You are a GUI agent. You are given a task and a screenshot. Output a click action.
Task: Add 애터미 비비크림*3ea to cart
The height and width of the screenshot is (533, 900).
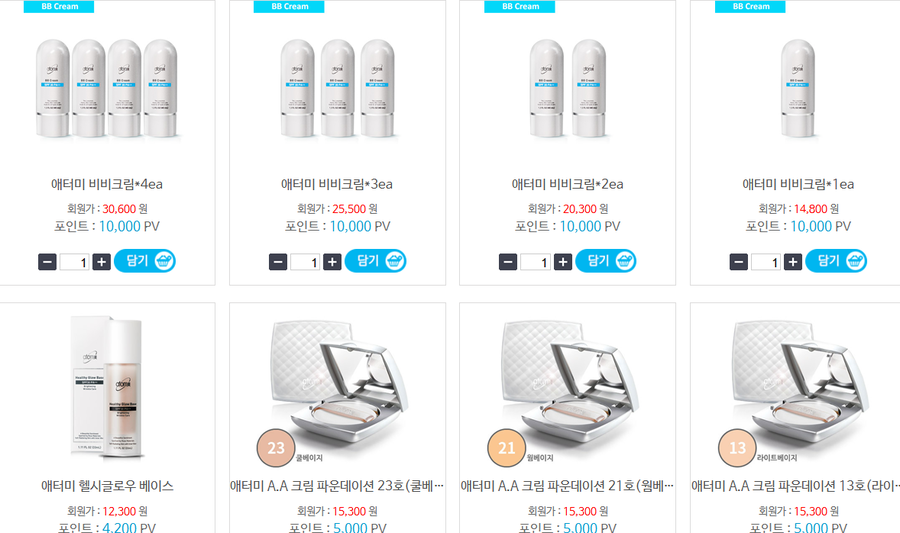375,261
